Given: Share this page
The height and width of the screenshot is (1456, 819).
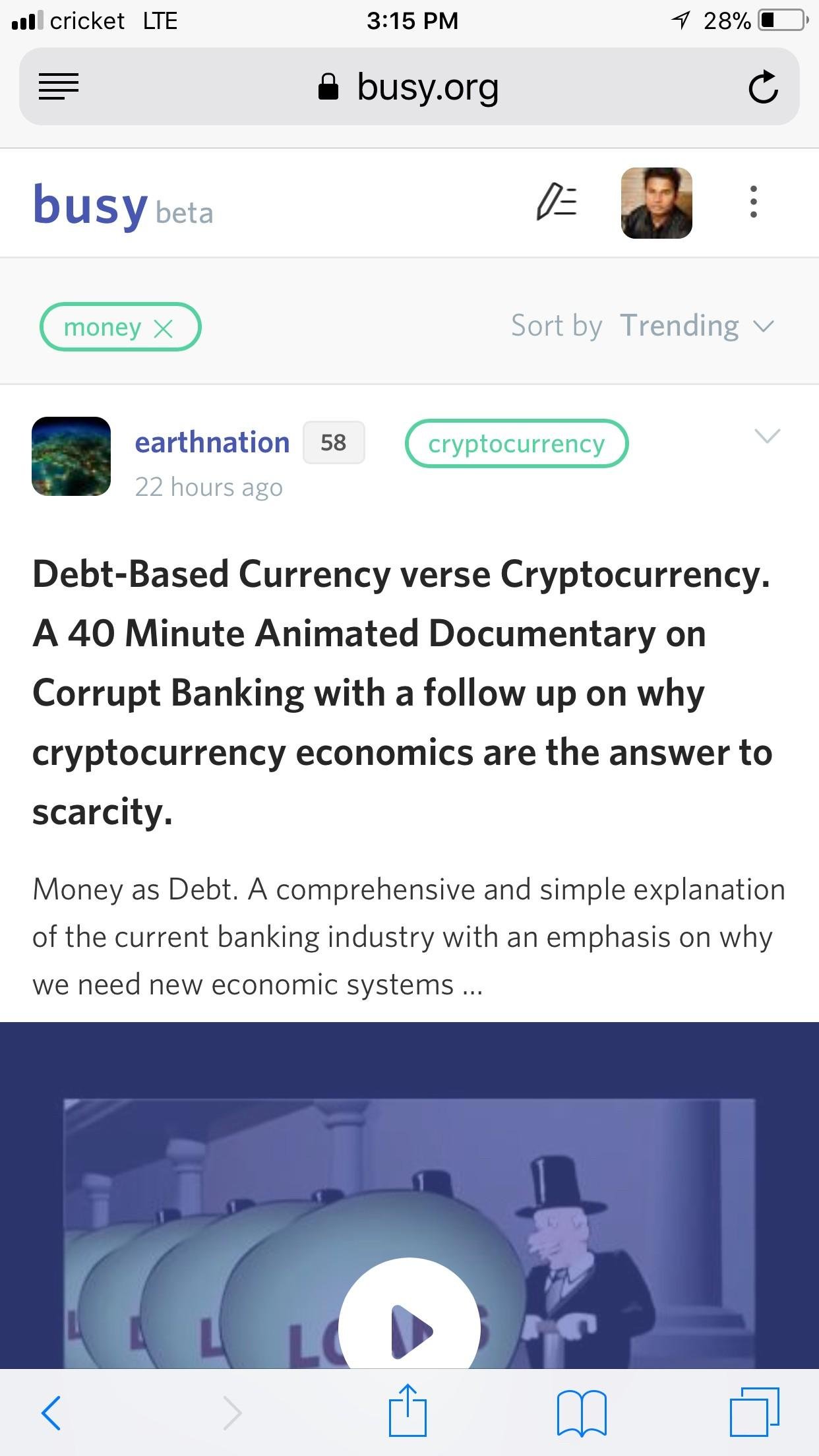Looking at the screenshot, I should (408, 1410).
